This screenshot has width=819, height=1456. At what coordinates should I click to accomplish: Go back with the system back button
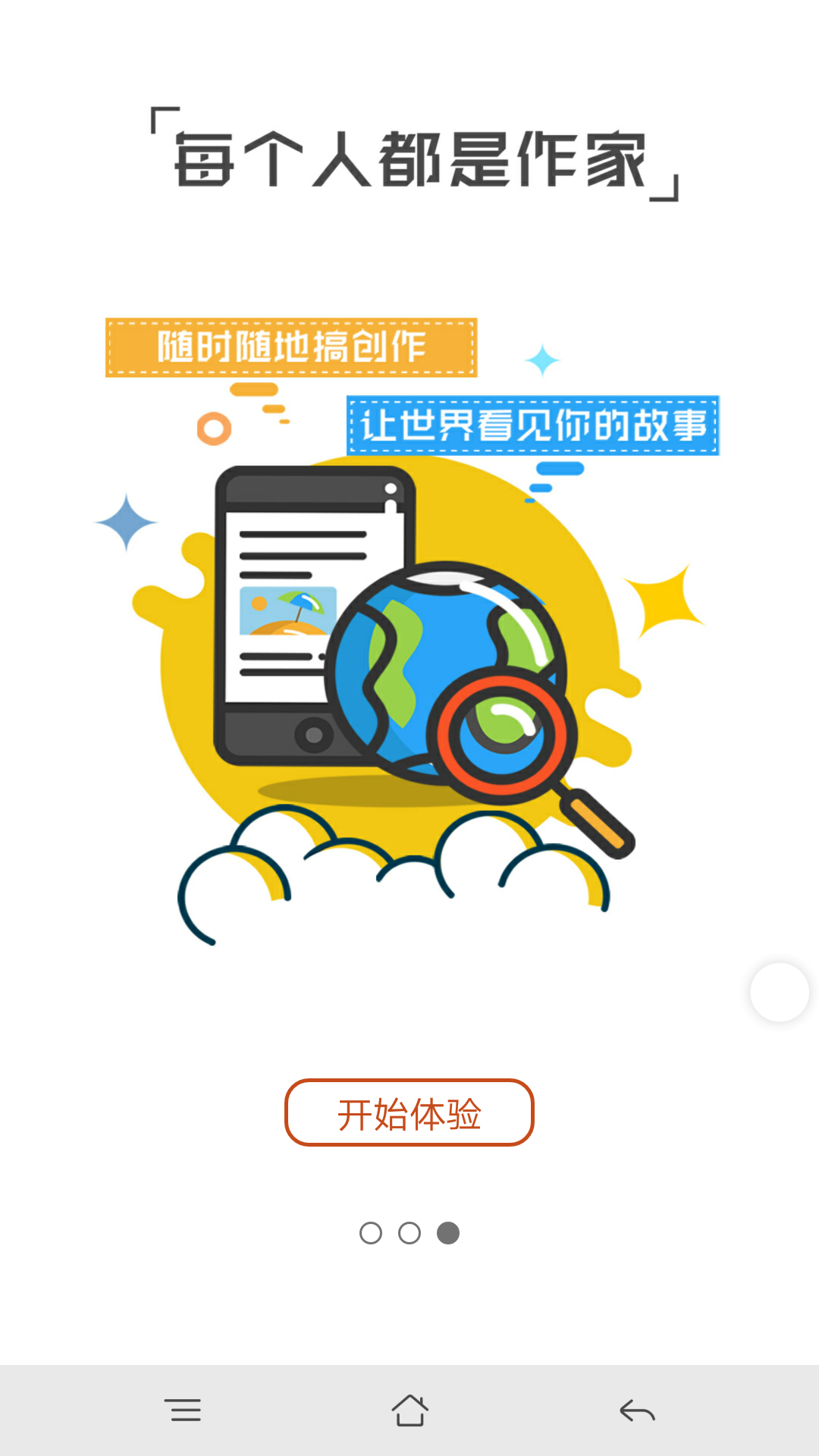637,1410
